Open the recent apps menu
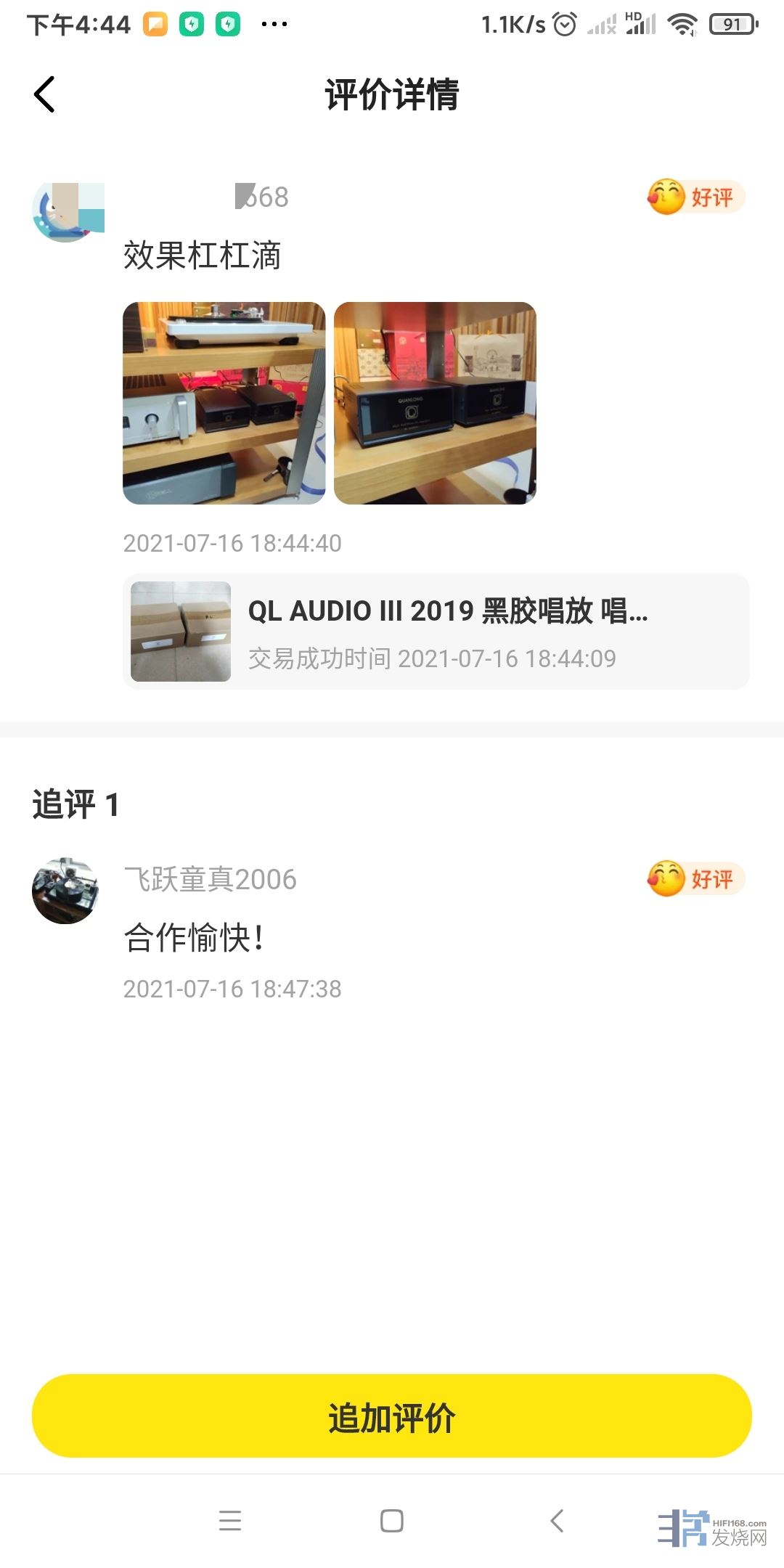Viewport: 784px width, 1568px height. pyautogui.click(x=230, y=1521)
